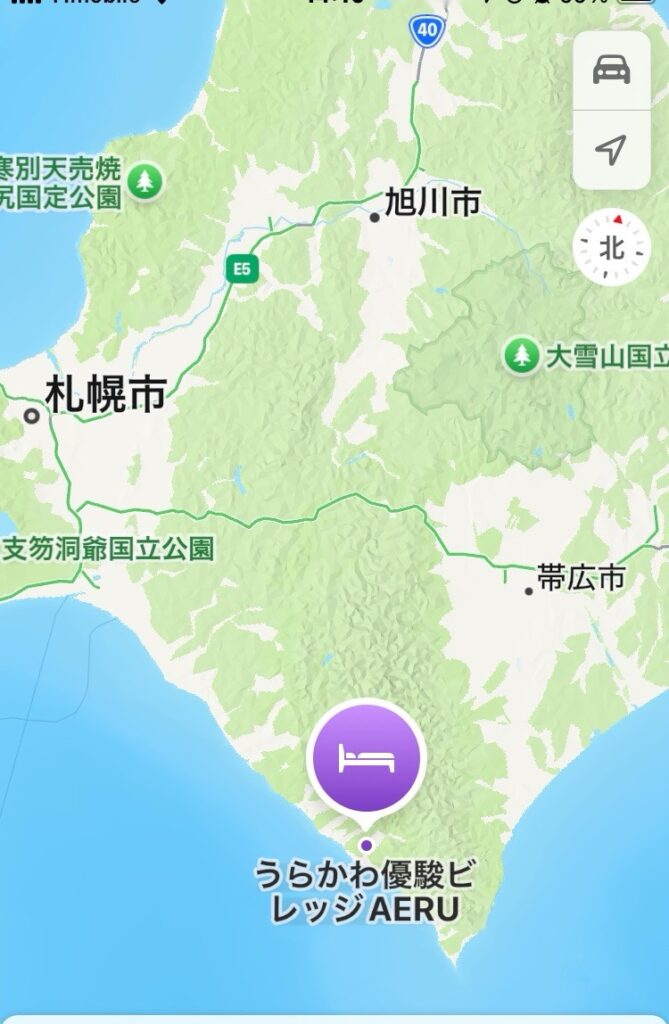The width and height of the screenshot is (669, 1024).
Task: Open the うらかわ優駿ビレッジ AERU hotel pin
Action: coord(366,759)
